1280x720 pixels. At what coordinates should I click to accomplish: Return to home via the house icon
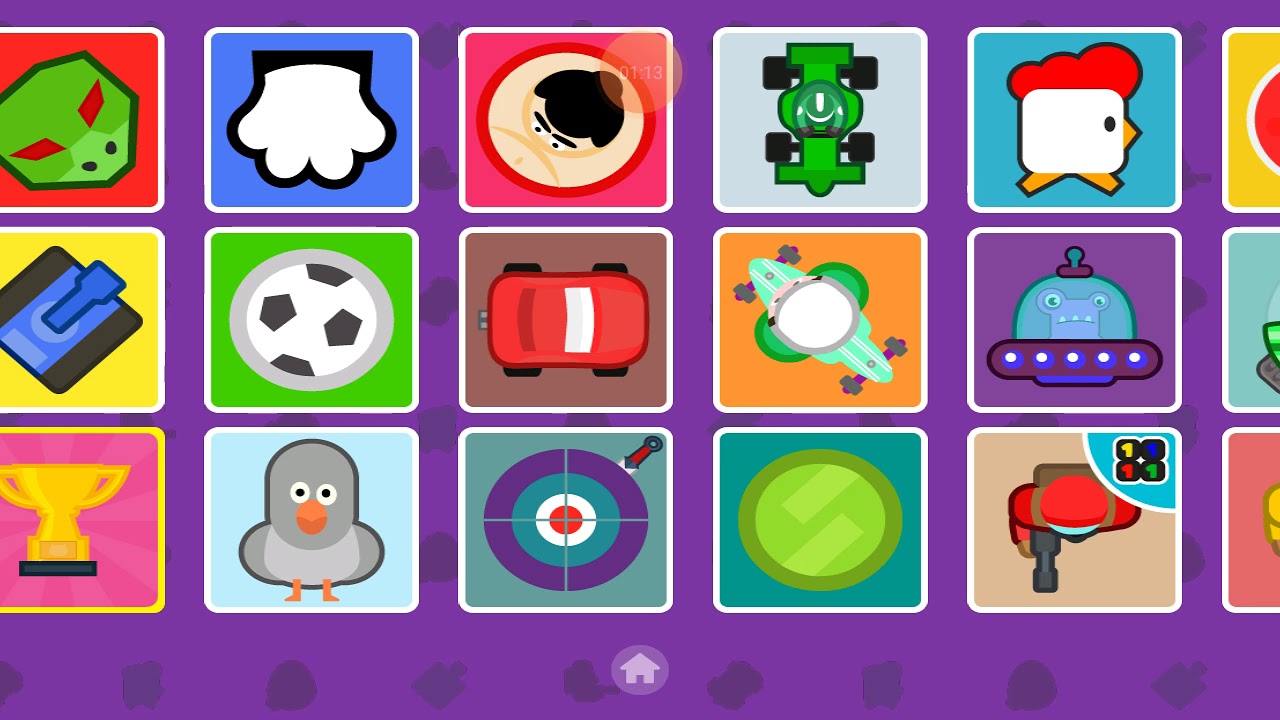[640, 669]
